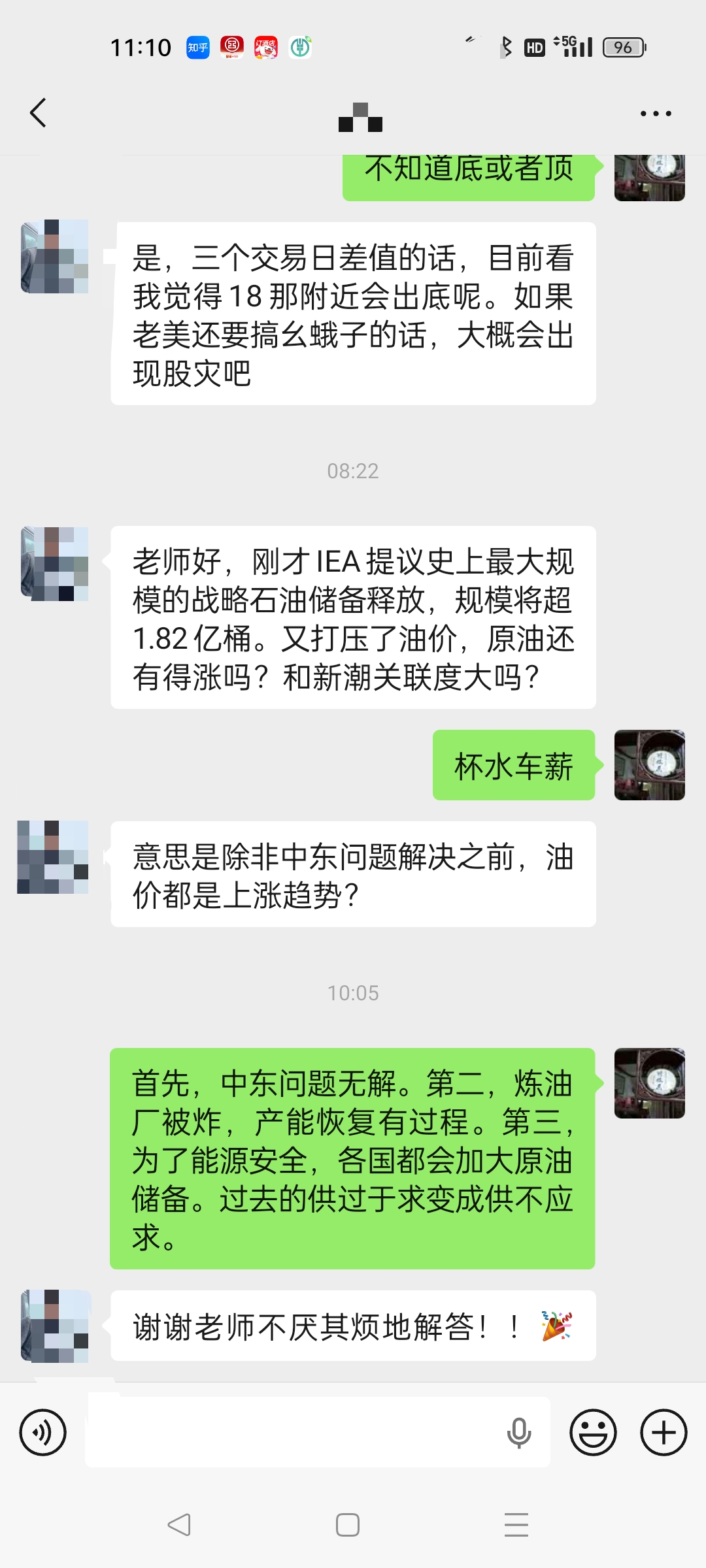Open contact avatar beside the IEA message
706x1568 pixels.
pyautogui.click(x=55, y=563)
